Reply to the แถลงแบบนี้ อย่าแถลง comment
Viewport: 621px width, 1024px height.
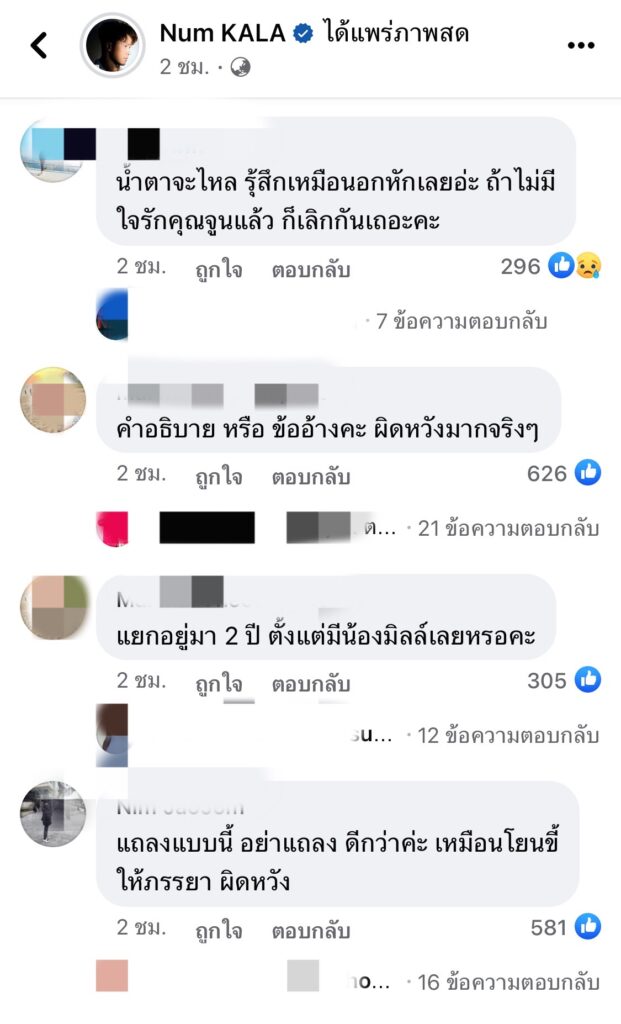point(310,929)
